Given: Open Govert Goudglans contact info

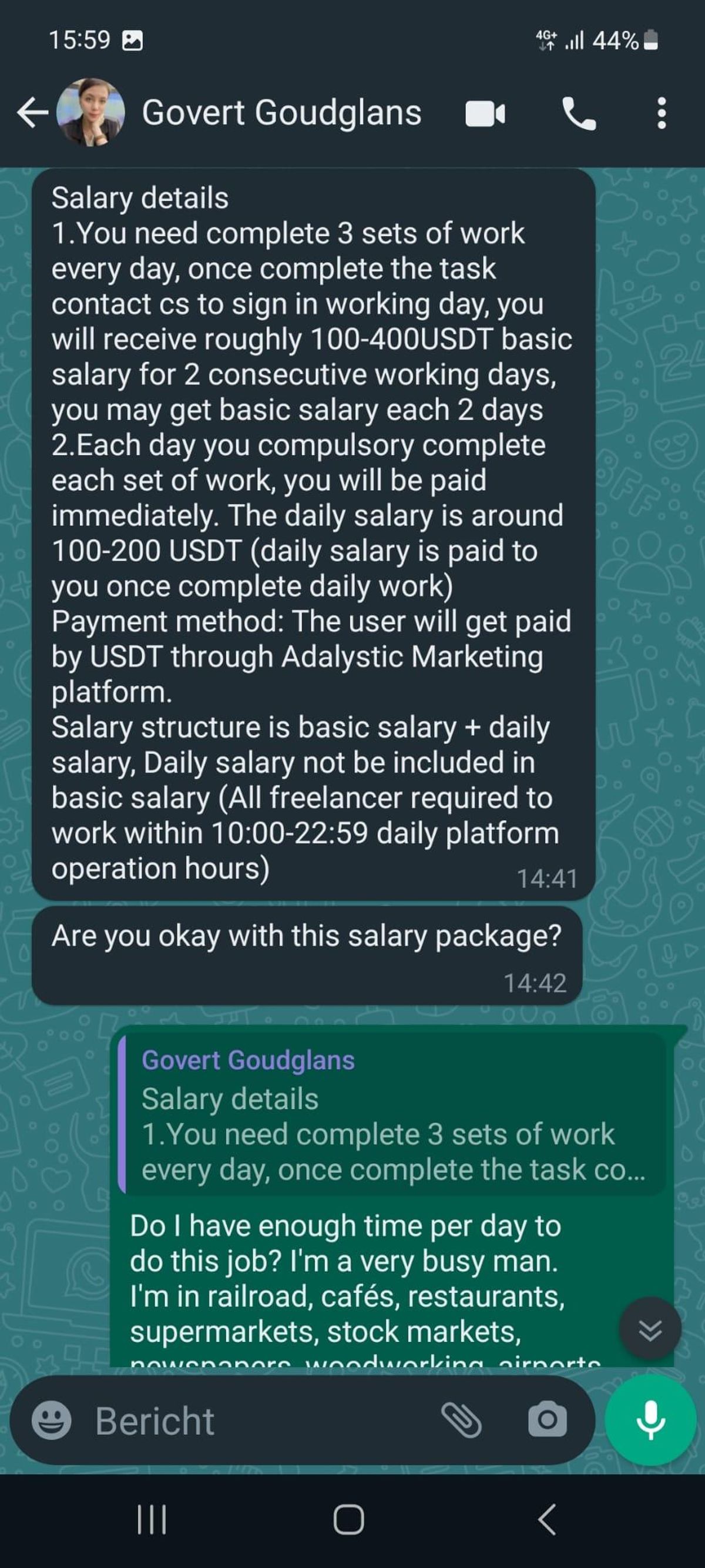Looking at the screenshot, I should (x=281, y=113).
